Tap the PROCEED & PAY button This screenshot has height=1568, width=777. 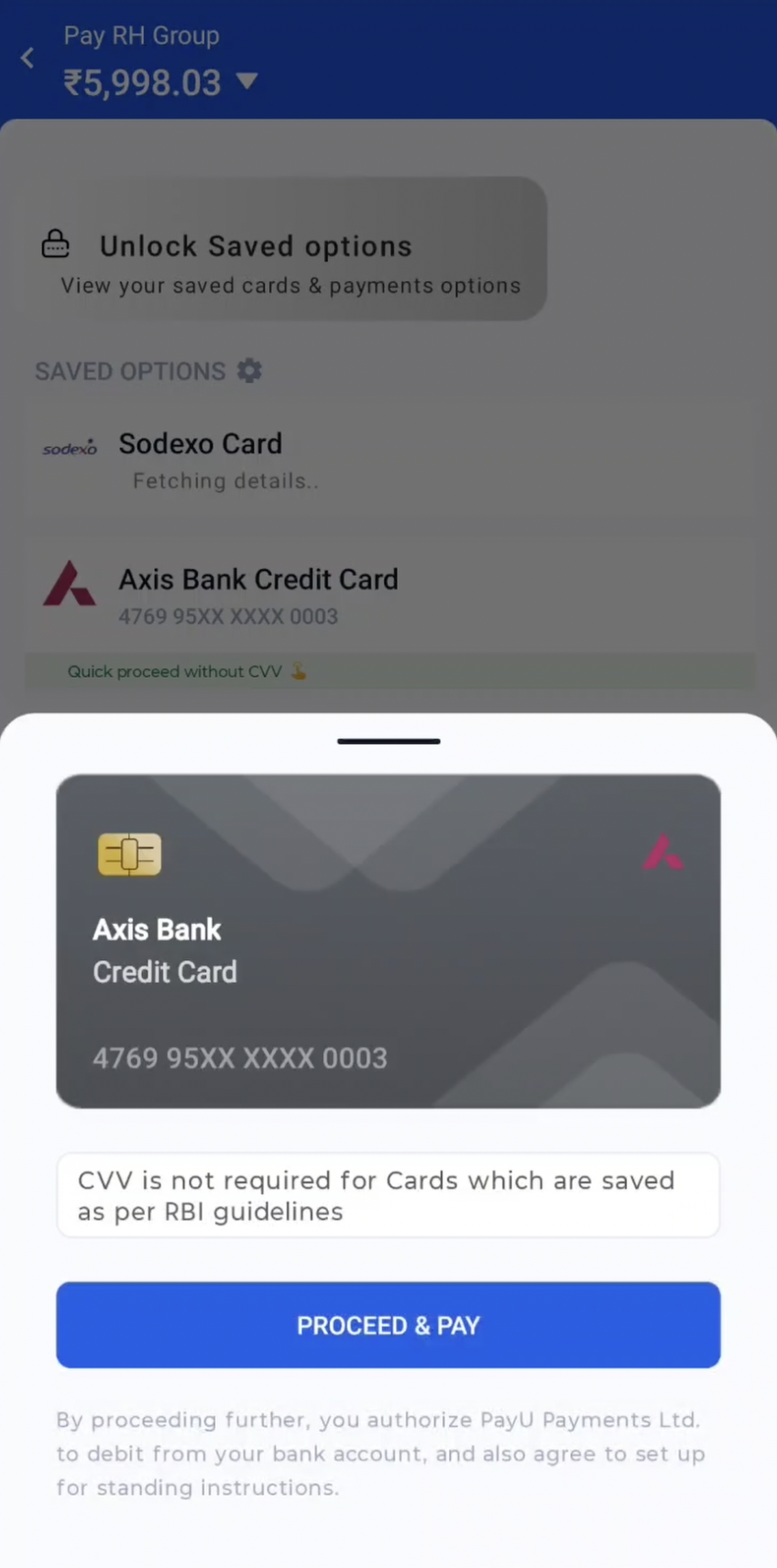pyautogui.click(x=388, y=1324)
